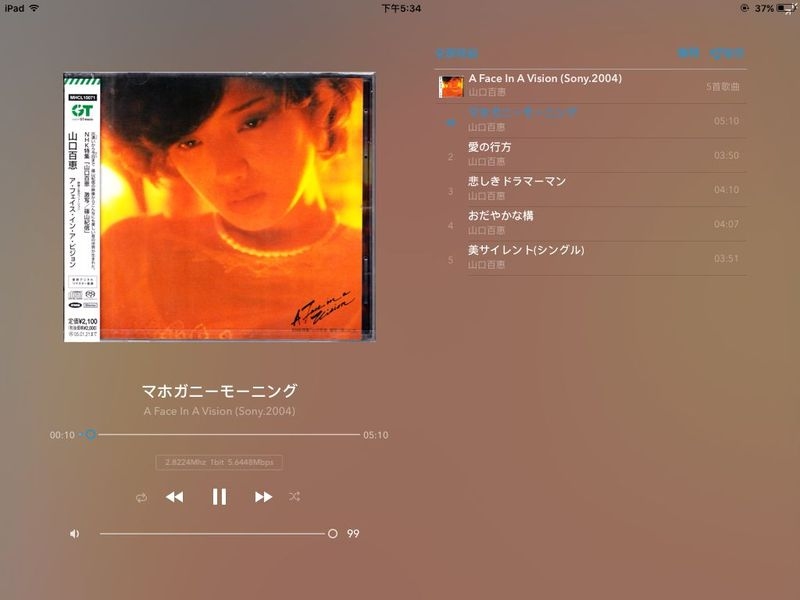The width and height of the screenshot is (800, 600).
Task: Toggle repeat mode
Action: [x=141, y=497]
